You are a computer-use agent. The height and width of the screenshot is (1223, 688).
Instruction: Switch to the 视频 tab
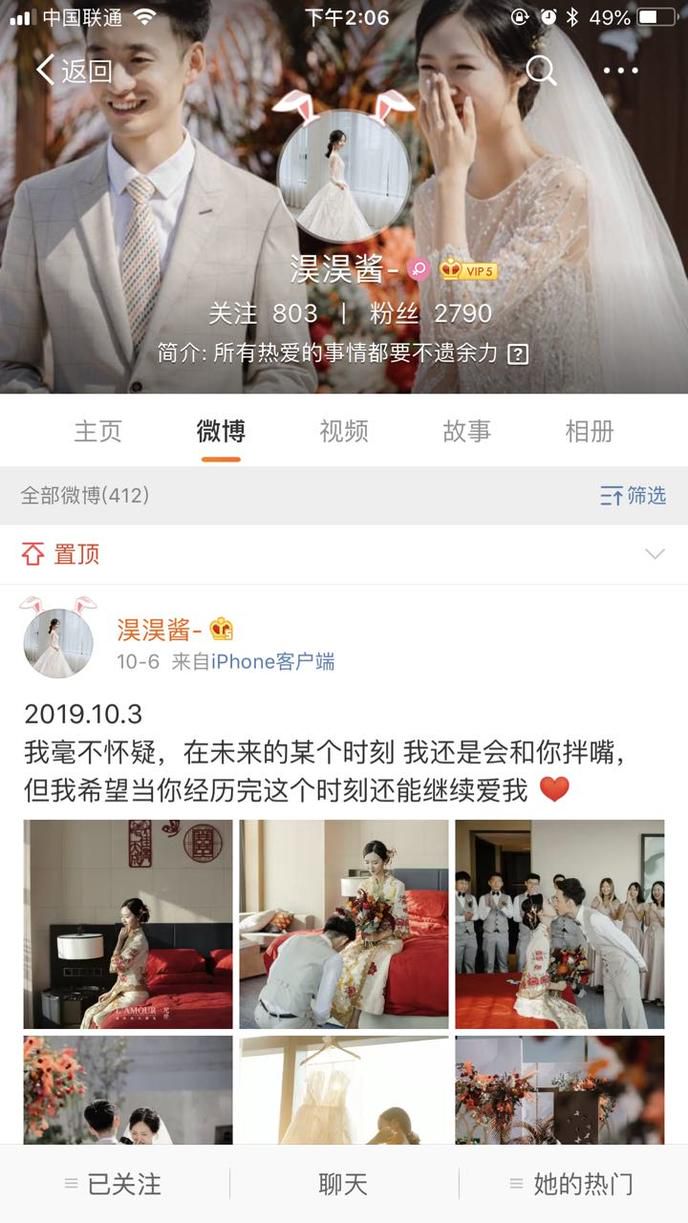click(343, 431)
